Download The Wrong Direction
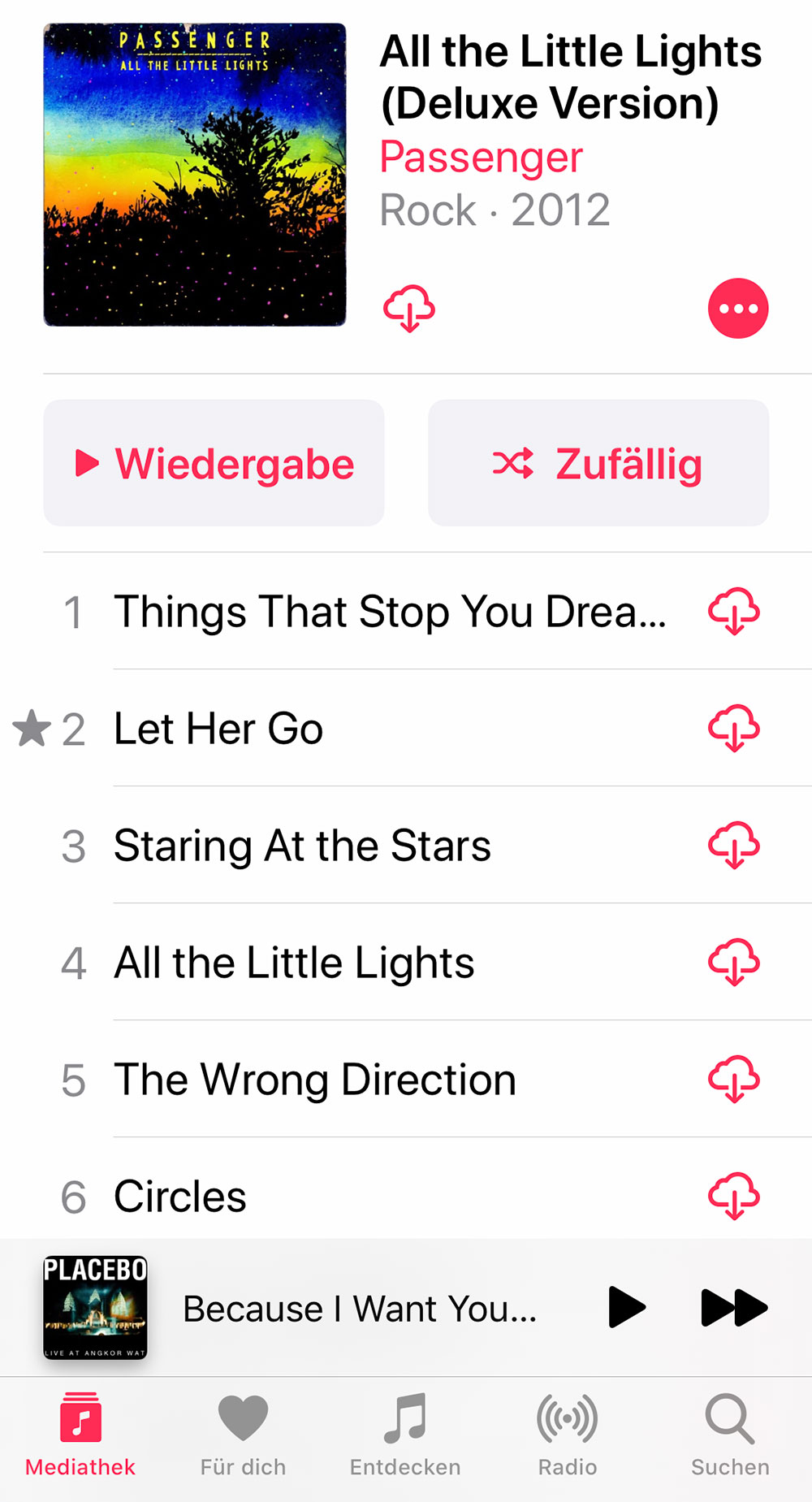 (733, 1080)
